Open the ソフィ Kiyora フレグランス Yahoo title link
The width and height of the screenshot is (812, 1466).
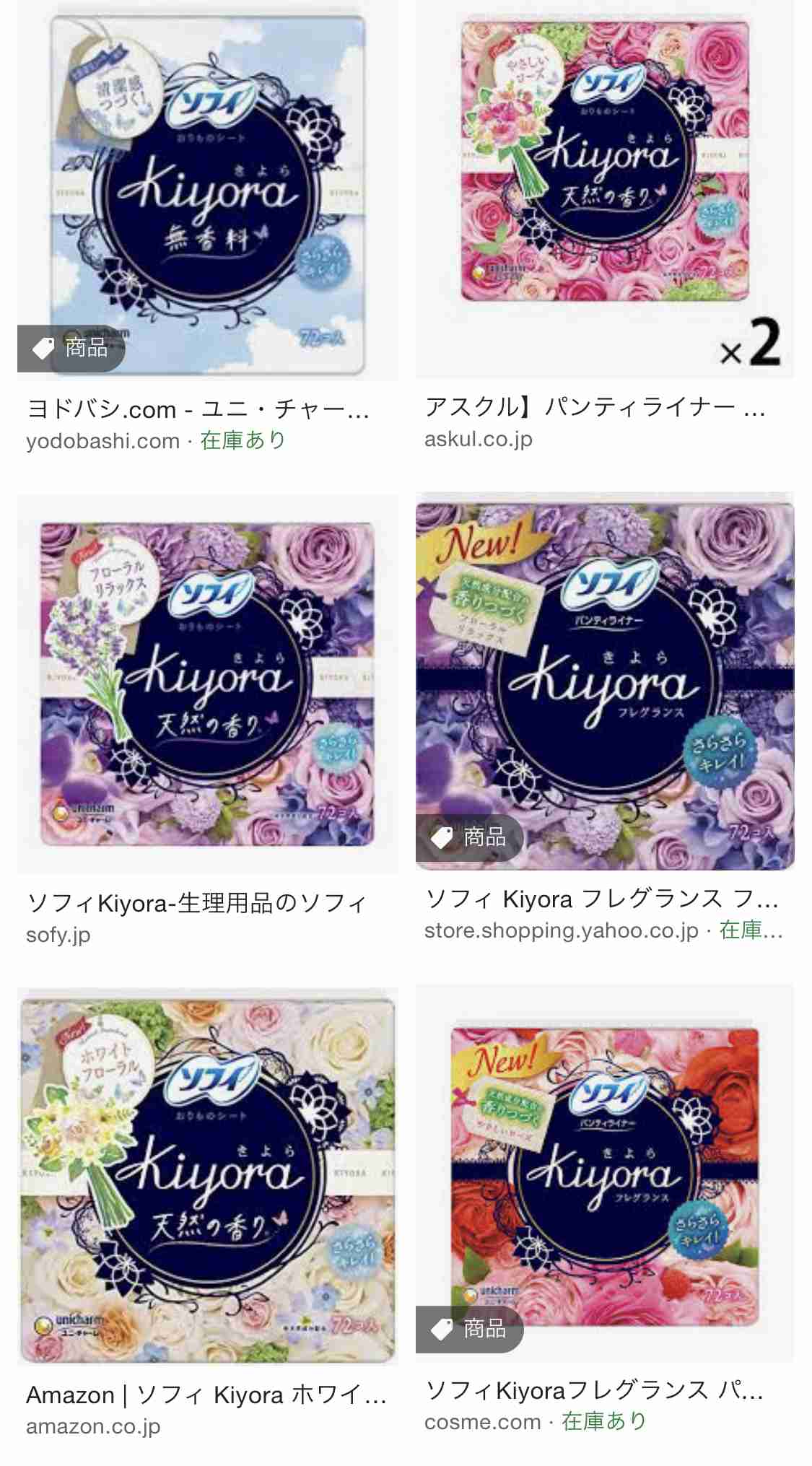[602, 899]
